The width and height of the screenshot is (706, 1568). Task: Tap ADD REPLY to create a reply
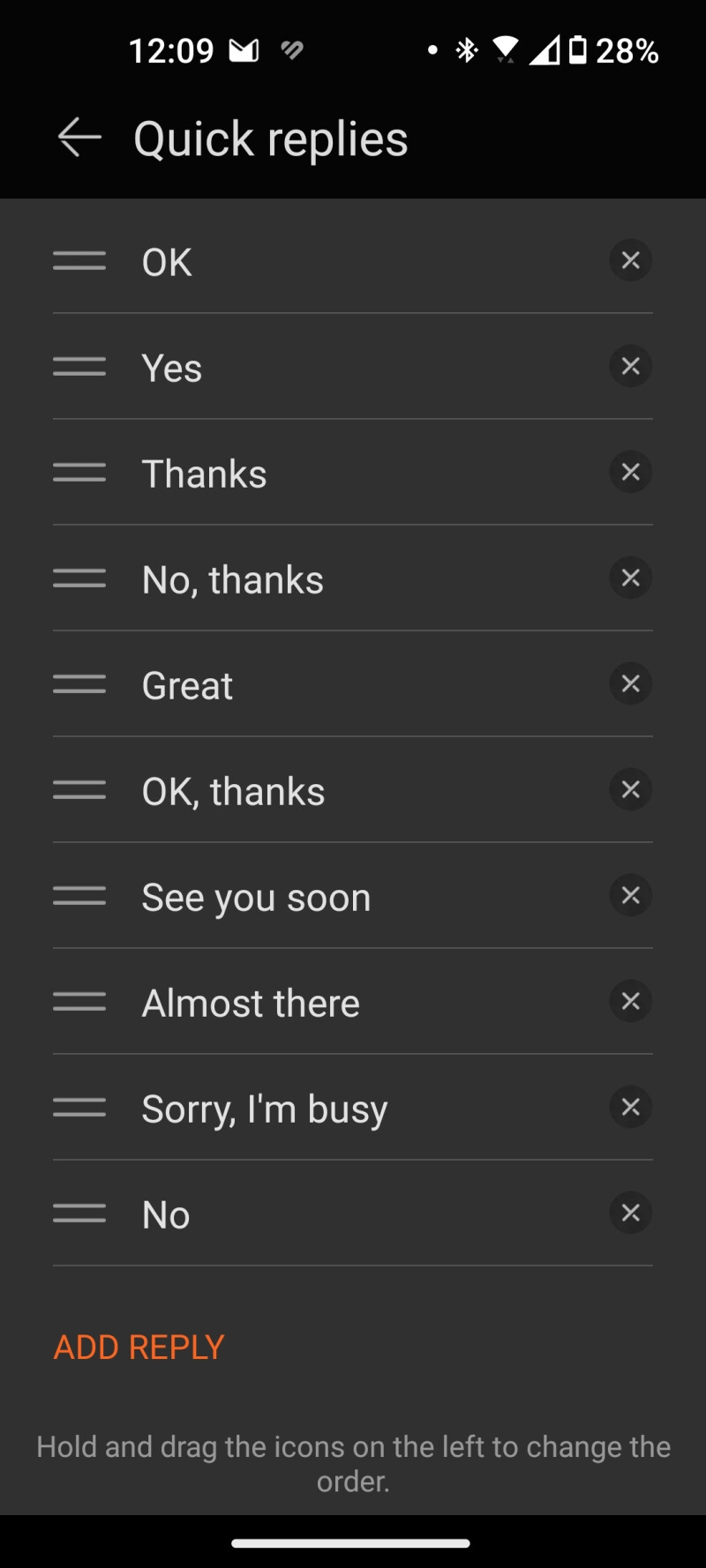[139, 1347]
